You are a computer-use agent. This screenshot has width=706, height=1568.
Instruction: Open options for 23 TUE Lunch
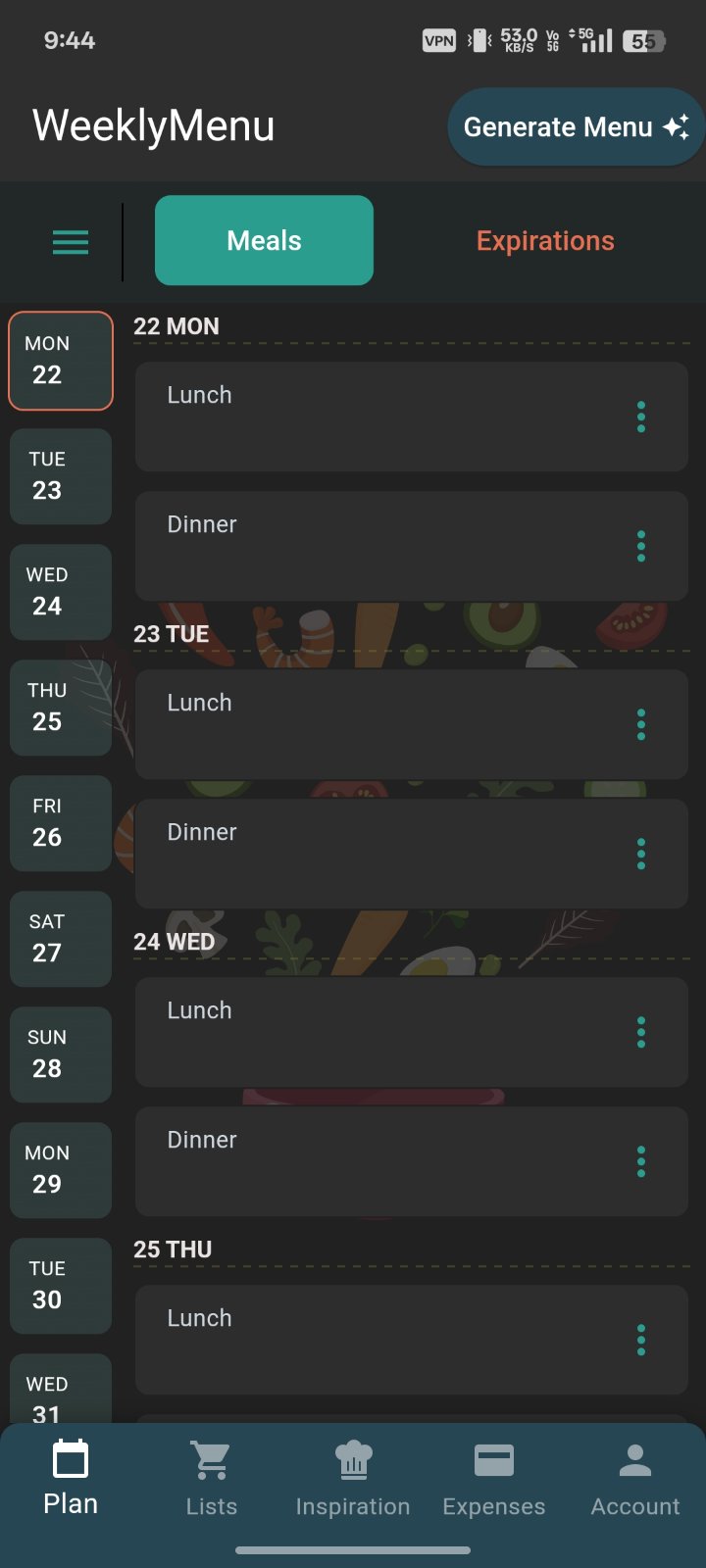pyautogui.click(x=641, y=725)
